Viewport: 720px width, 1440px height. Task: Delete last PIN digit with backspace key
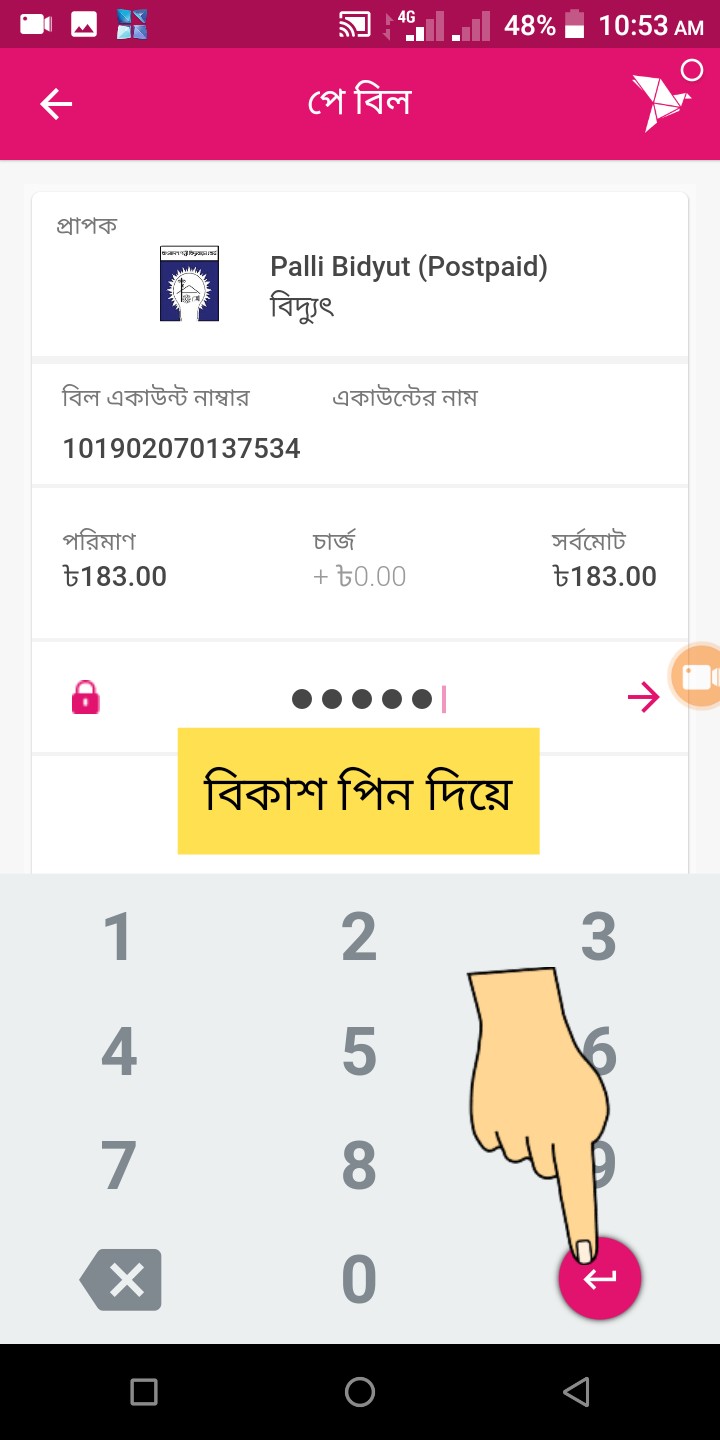(x=121, y=1280)
